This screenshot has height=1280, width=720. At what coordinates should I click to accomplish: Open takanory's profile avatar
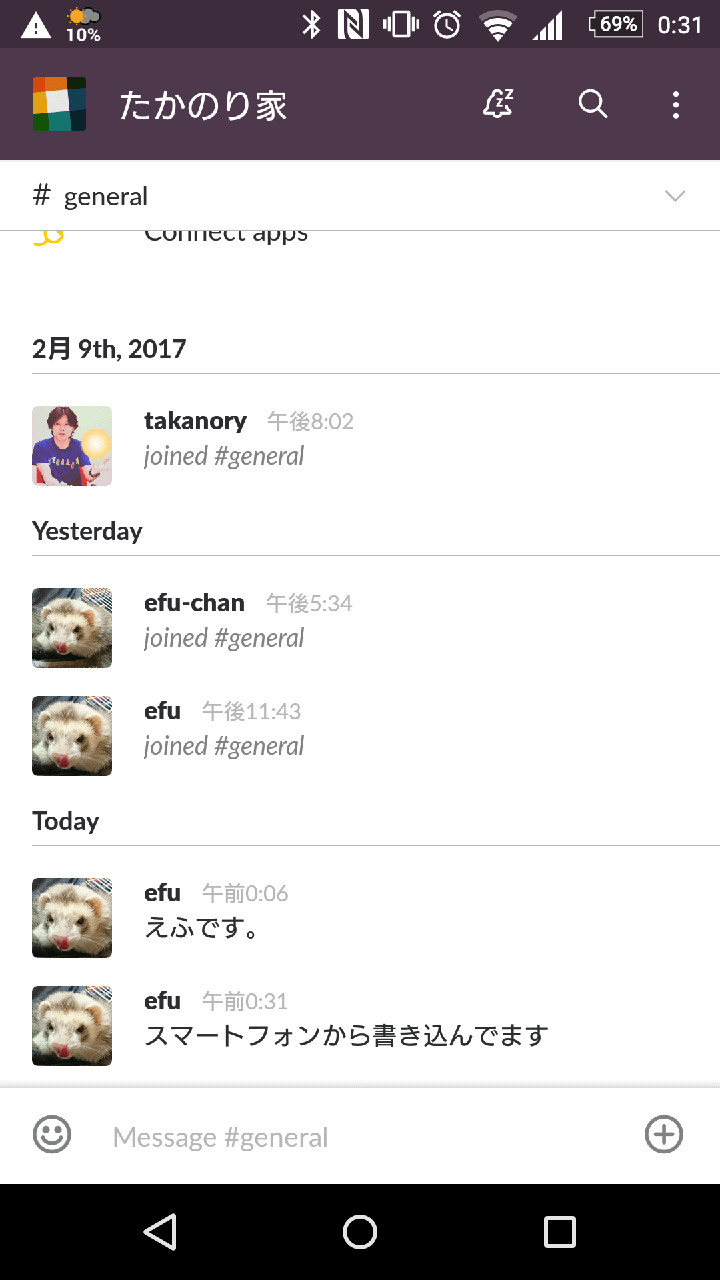click(x=72, y=446)
